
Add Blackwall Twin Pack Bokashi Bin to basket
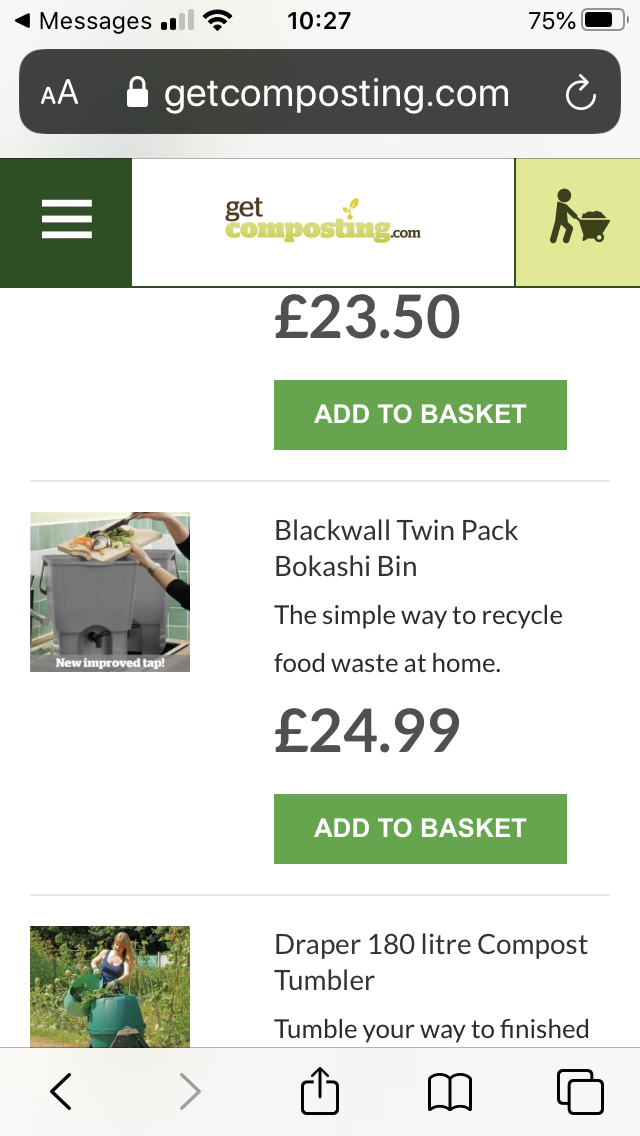420,828
